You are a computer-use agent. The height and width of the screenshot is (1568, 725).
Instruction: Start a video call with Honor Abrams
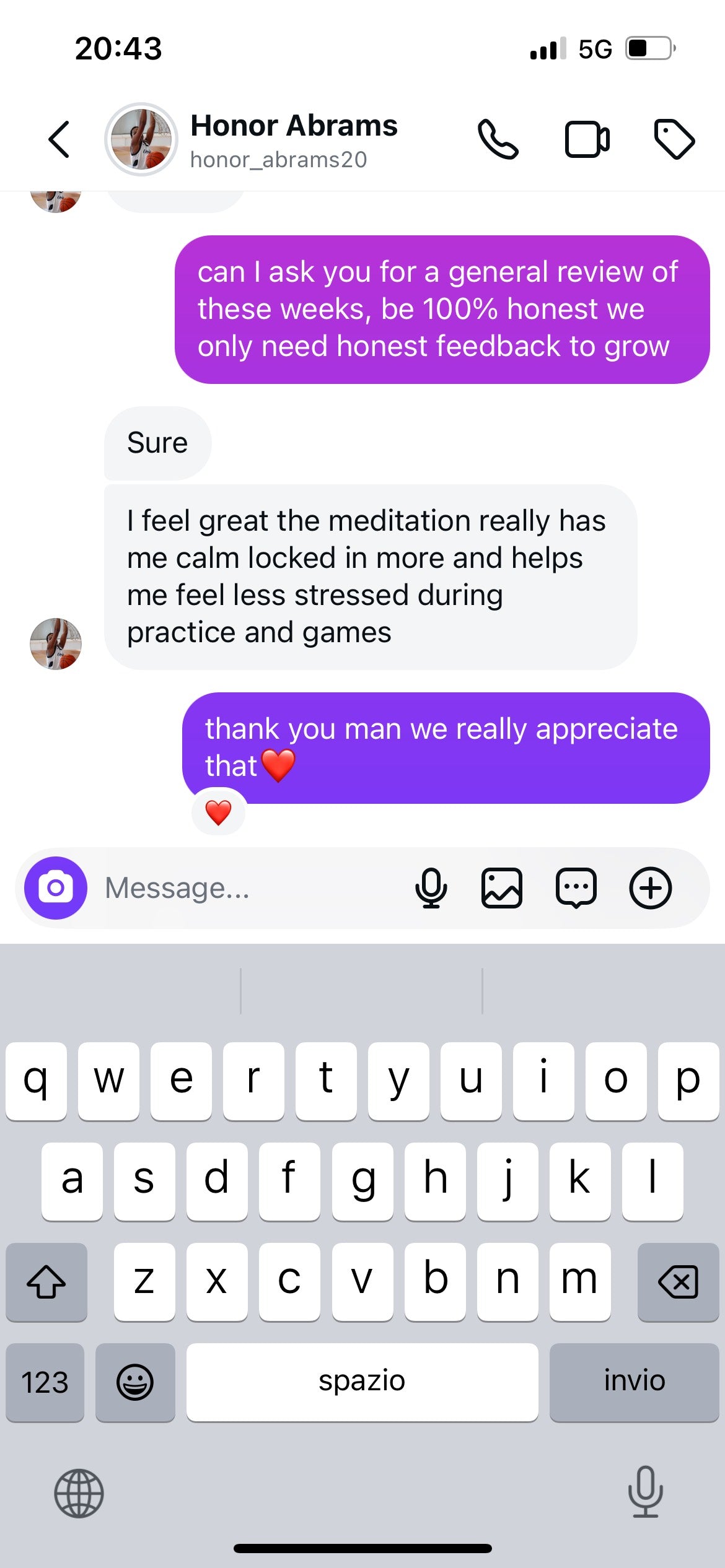click(586, 139)
